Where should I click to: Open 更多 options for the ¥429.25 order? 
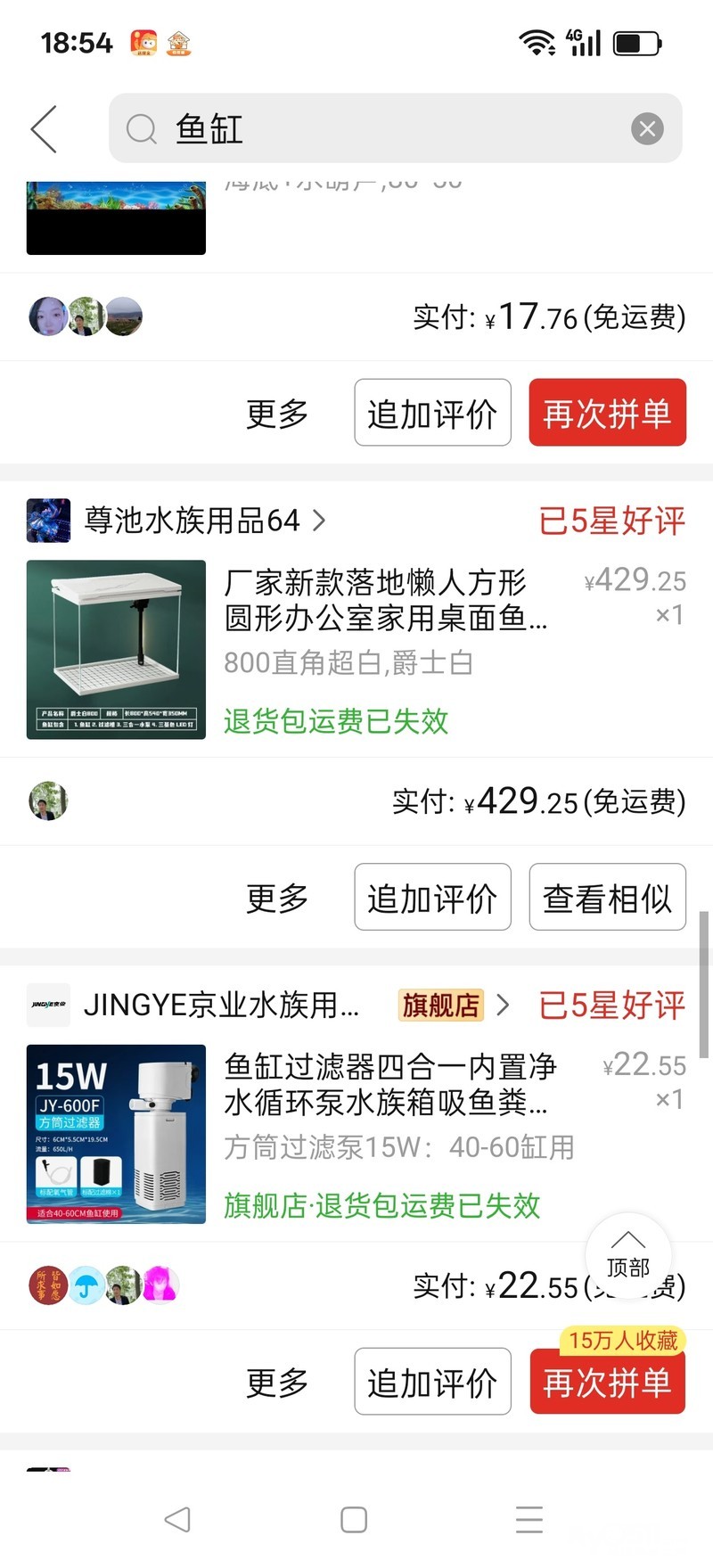[277, 899]
